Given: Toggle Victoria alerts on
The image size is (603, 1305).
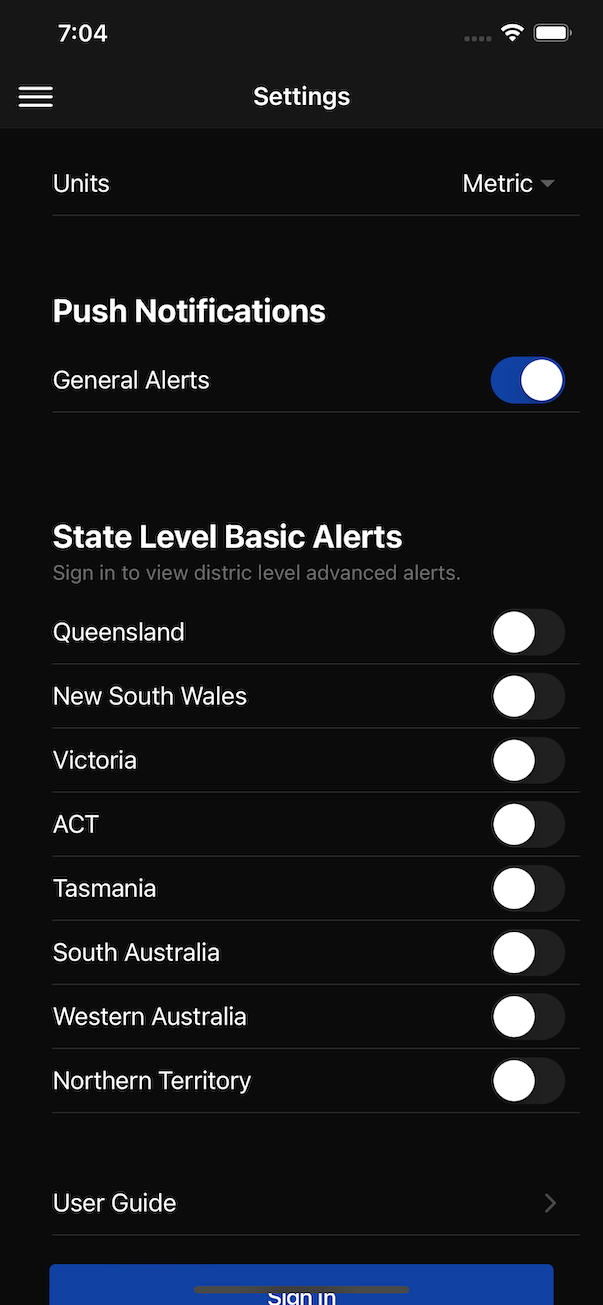Looking at the screenshot, I should pos(527,761).
